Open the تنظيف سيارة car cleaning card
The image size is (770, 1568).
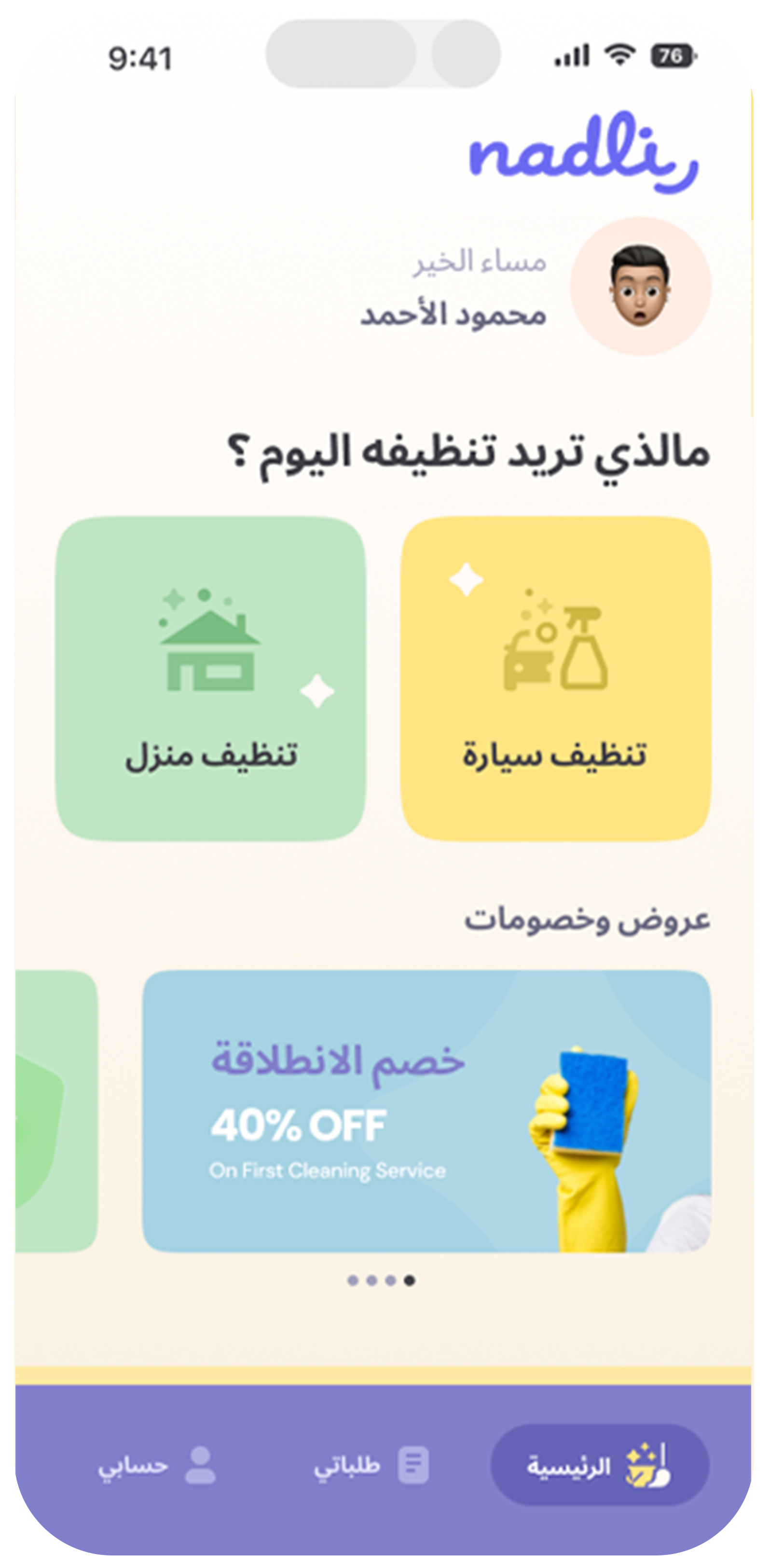pyautogui.click(x=555, y=678)
